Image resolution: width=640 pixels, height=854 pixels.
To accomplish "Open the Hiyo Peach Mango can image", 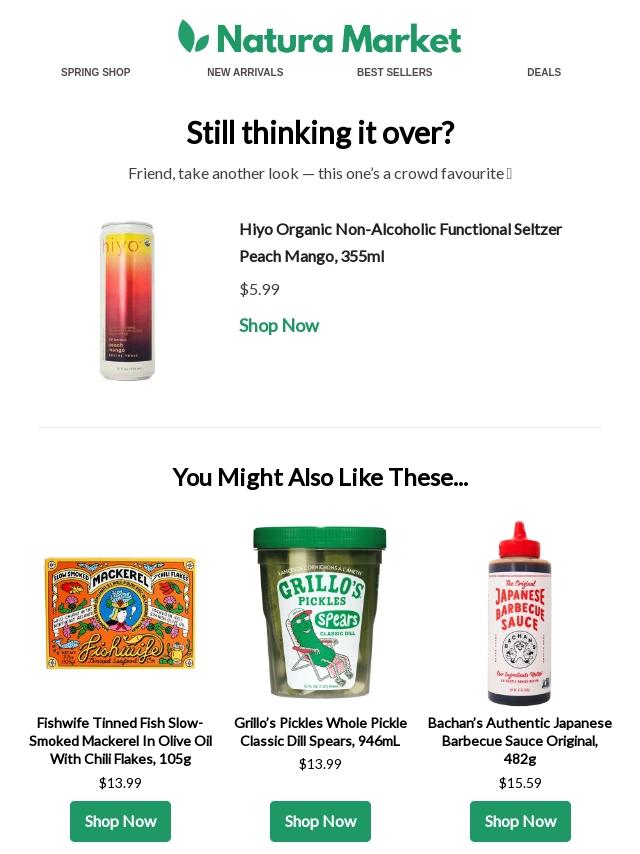I will pyautogui.click(x=127, y=301).
